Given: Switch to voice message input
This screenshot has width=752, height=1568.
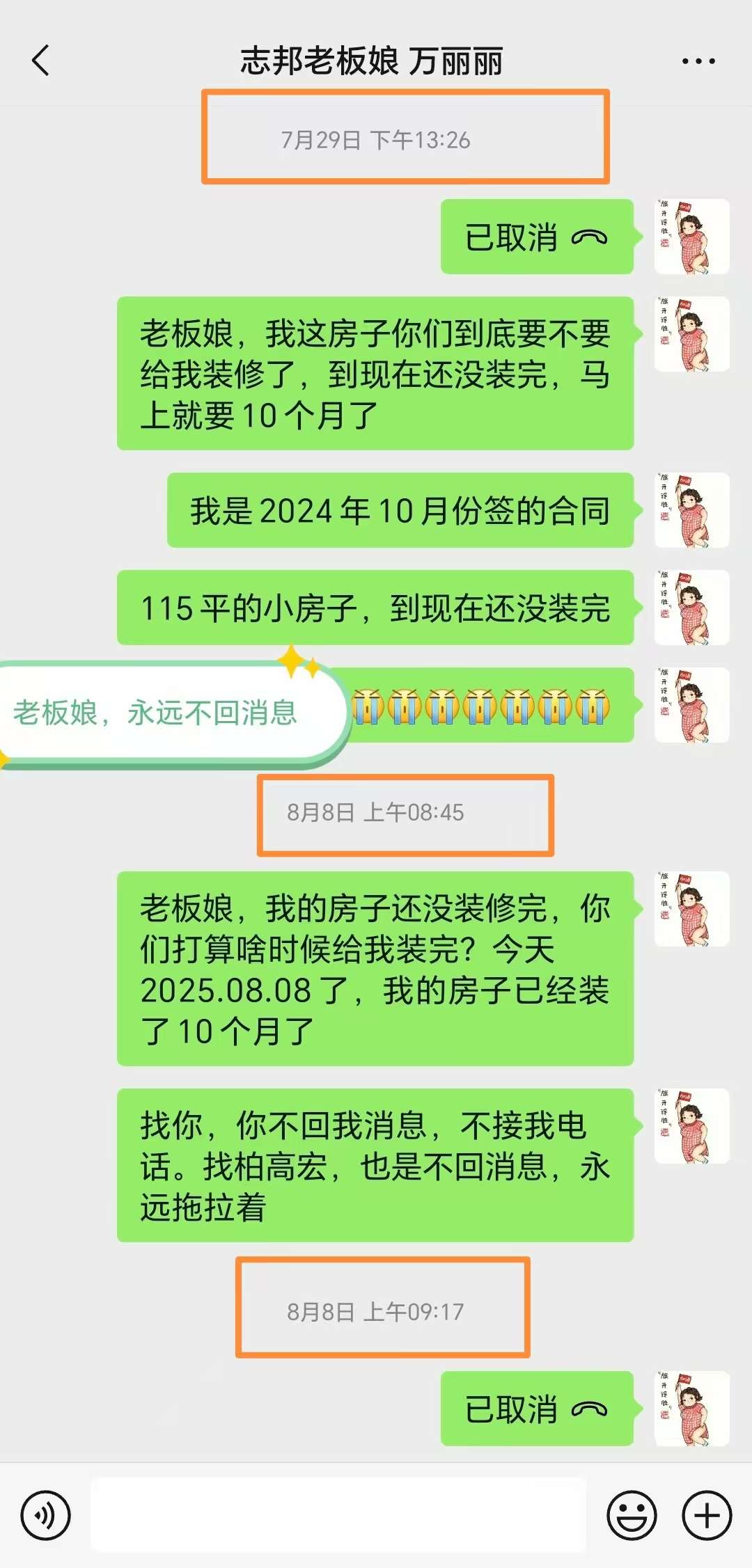Looking at the screenshot, I should (45, 1515).
